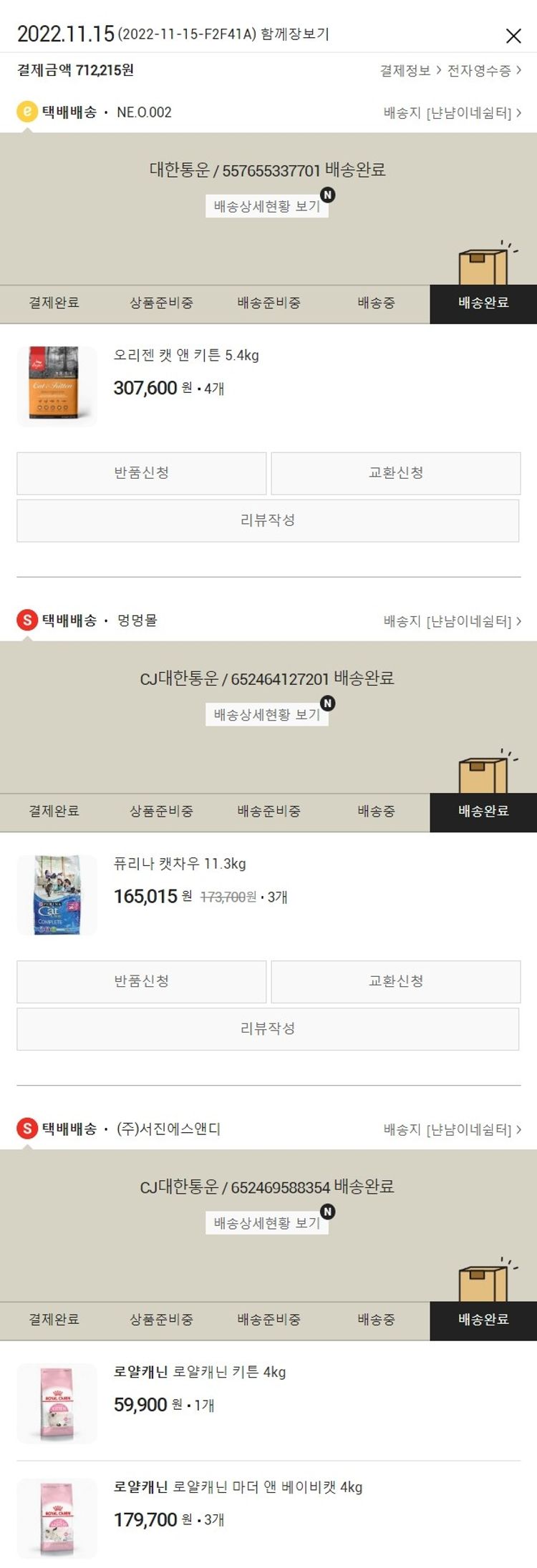Image resolution: width=537 pixels, height=1568 pixels.
Task: Open 퓨리나 캣차우 11.3kg product
Action: click(180, 863)
